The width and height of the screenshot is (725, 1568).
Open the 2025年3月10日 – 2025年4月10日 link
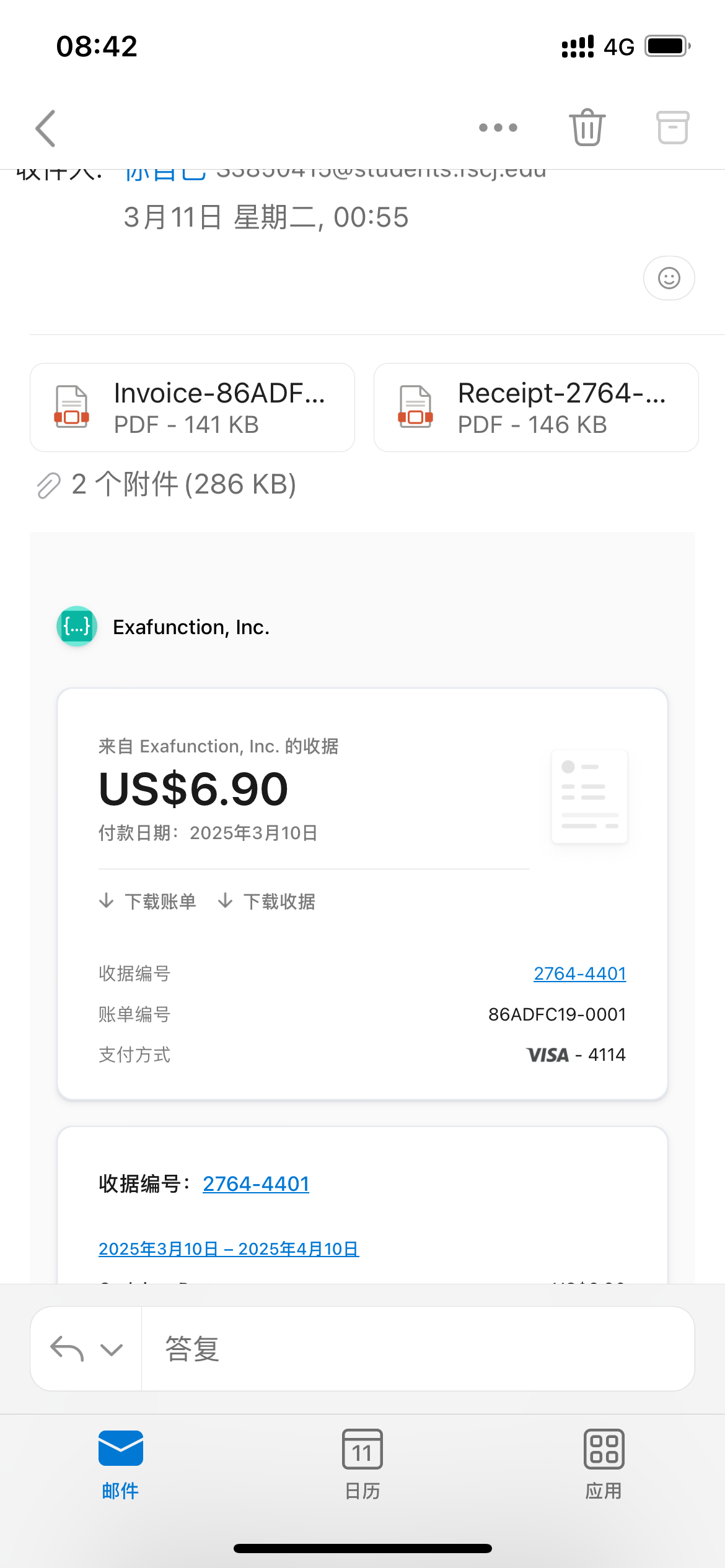(229, 1248)
